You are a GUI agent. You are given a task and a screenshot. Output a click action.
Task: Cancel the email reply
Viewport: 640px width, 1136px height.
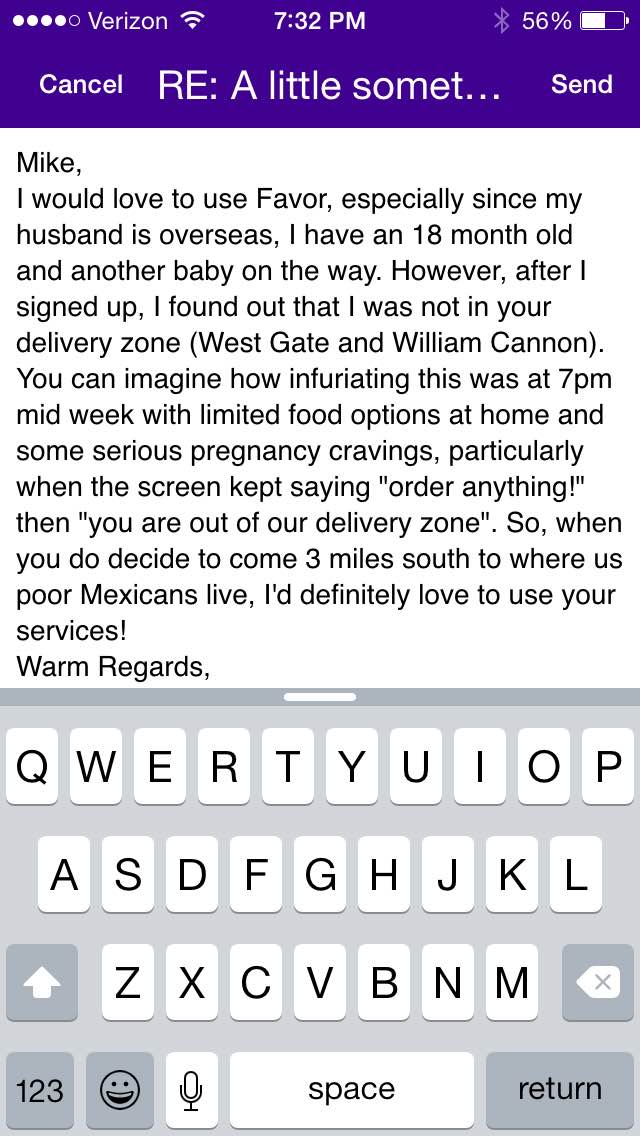click(81, 85)
